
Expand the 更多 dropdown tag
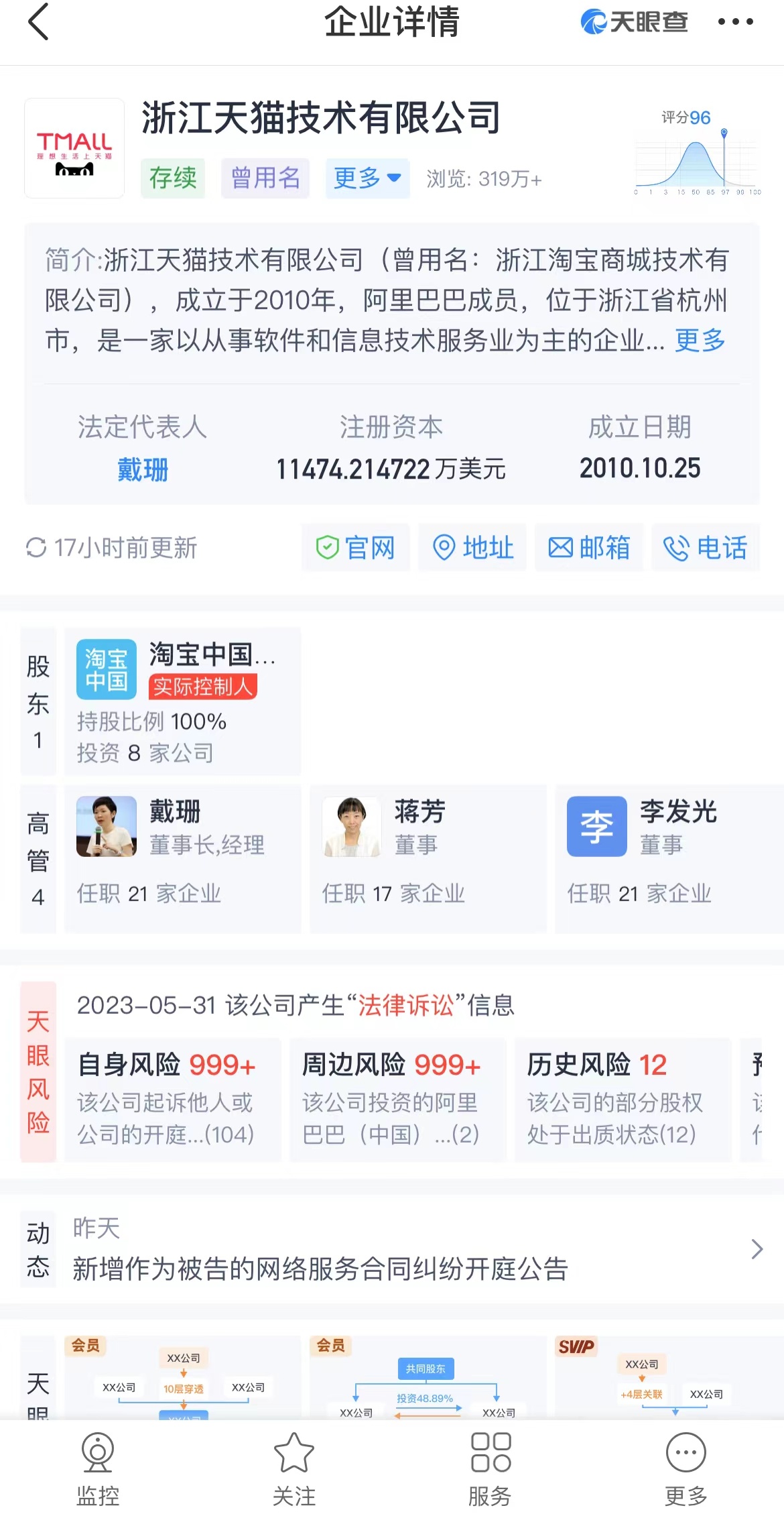click(x=367, y=178)
